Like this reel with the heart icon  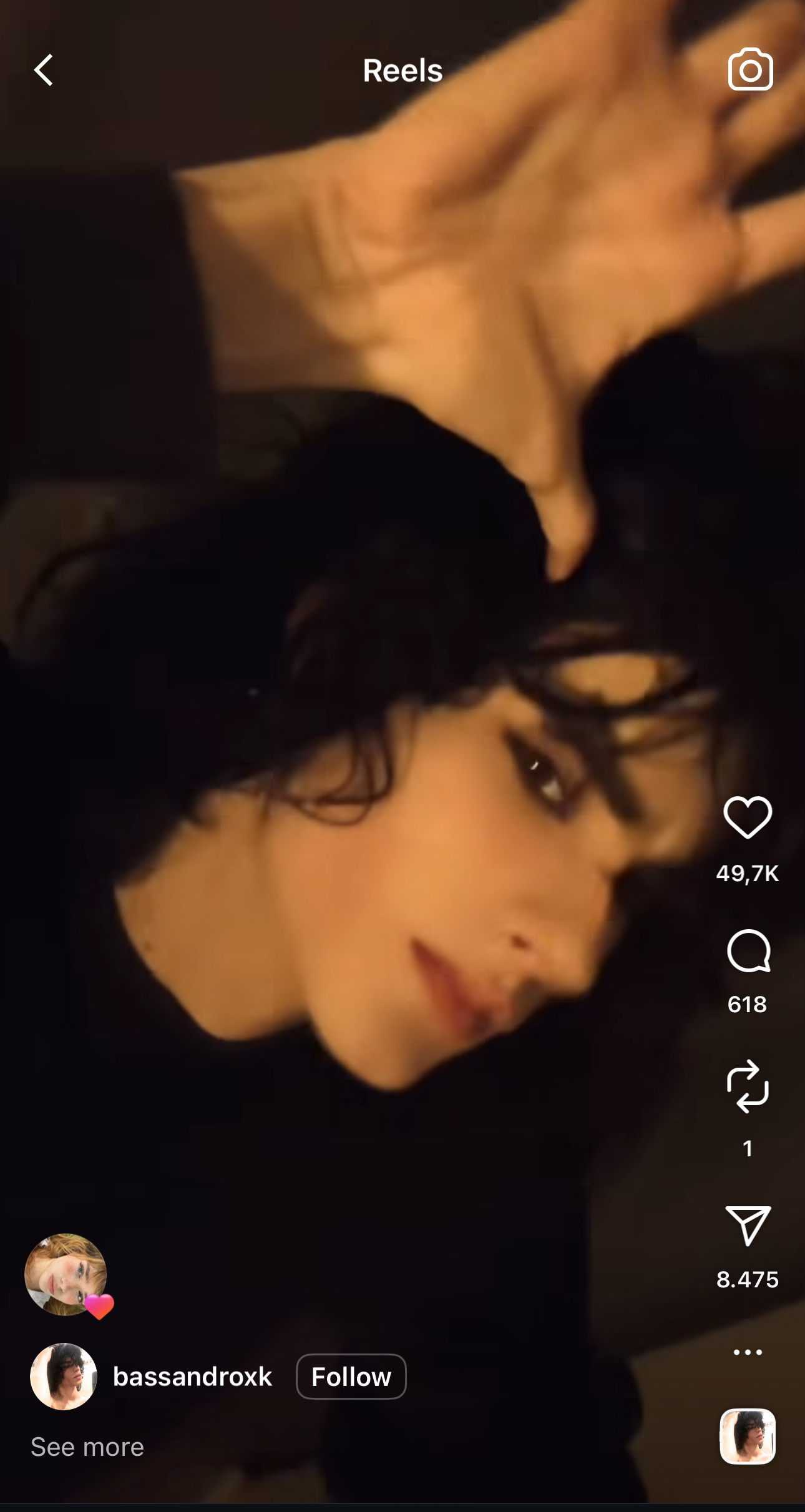[x=748, y=817]
